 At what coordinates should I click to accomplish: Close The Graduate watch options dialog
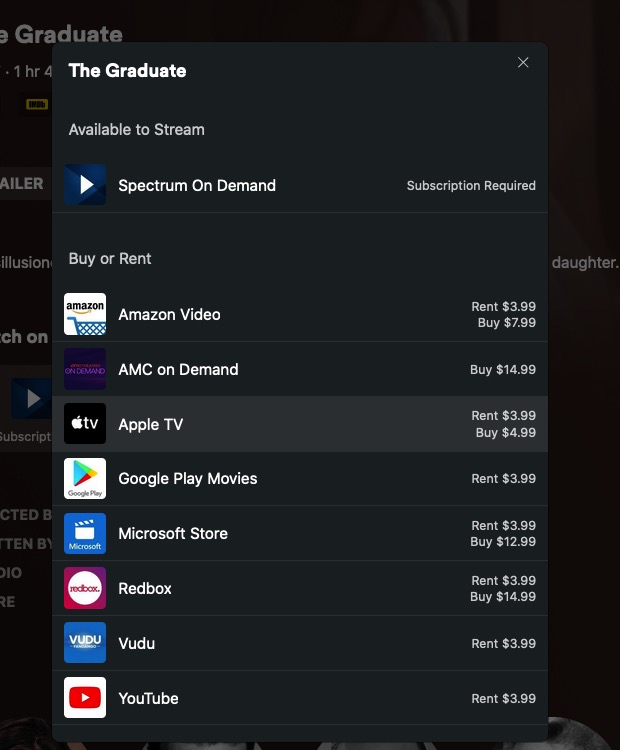click(523, 63)
